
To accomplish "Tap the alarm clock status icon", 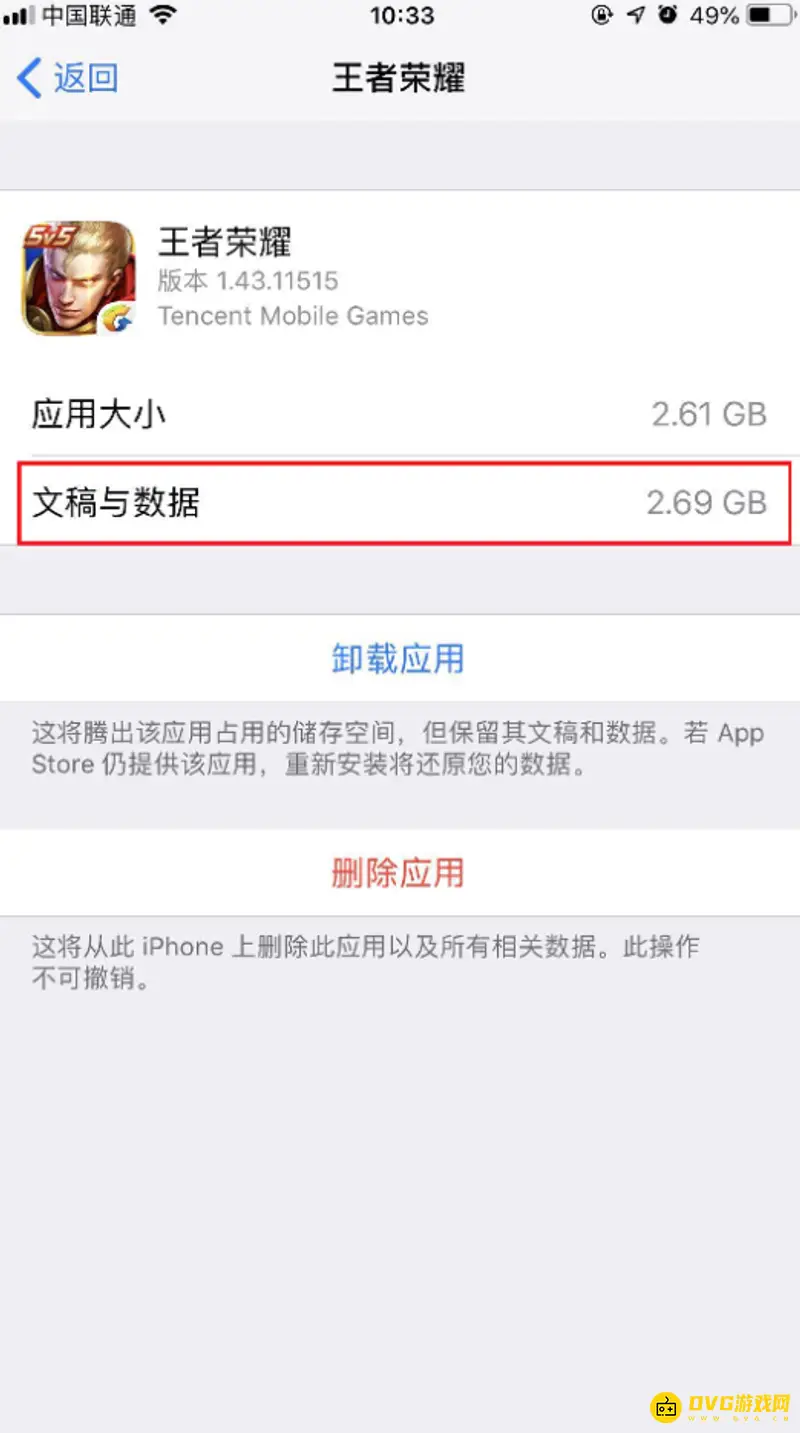I will coord(667,14).
